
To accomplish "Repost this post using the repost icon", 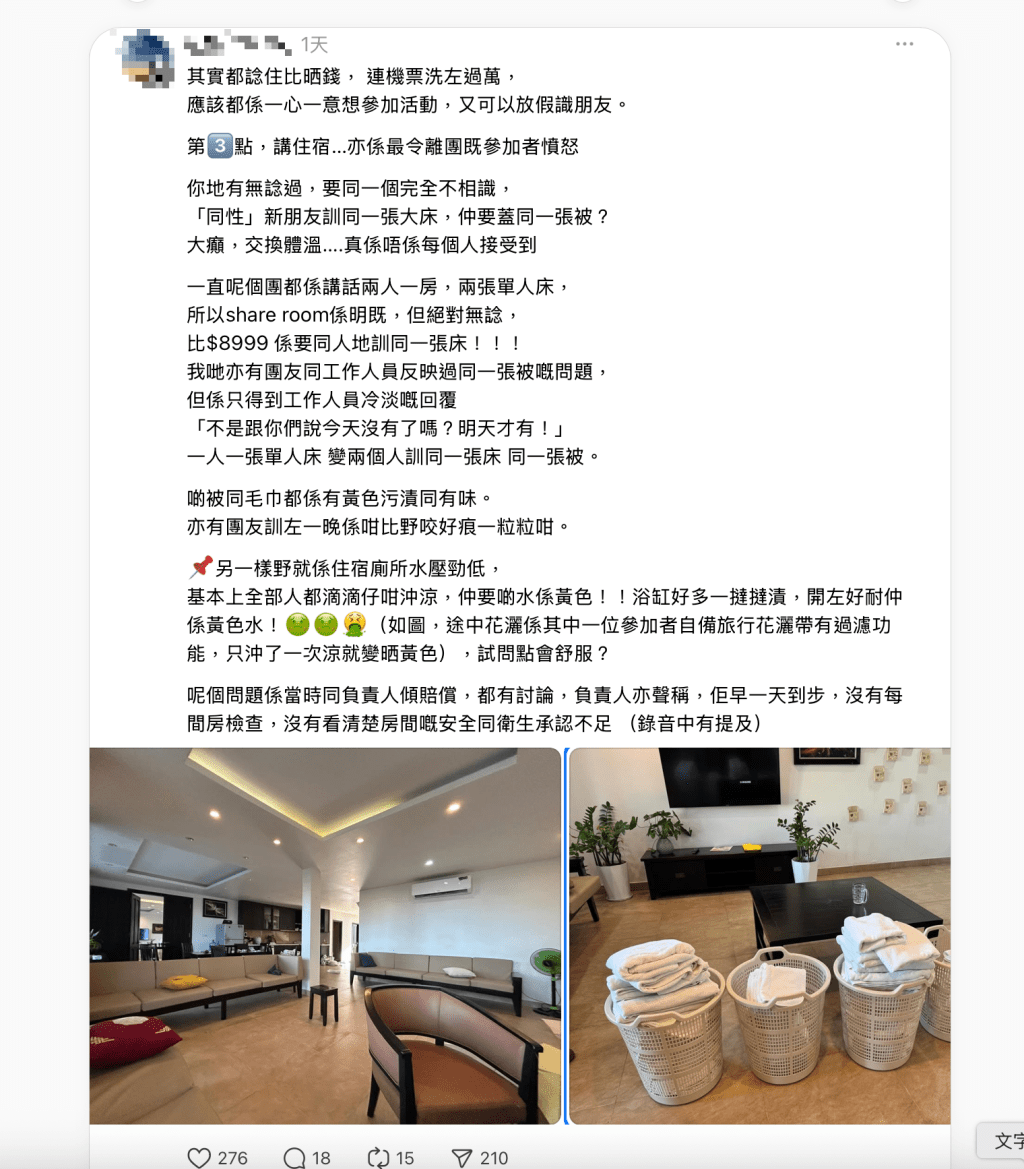I will [x=378, y=1157].
